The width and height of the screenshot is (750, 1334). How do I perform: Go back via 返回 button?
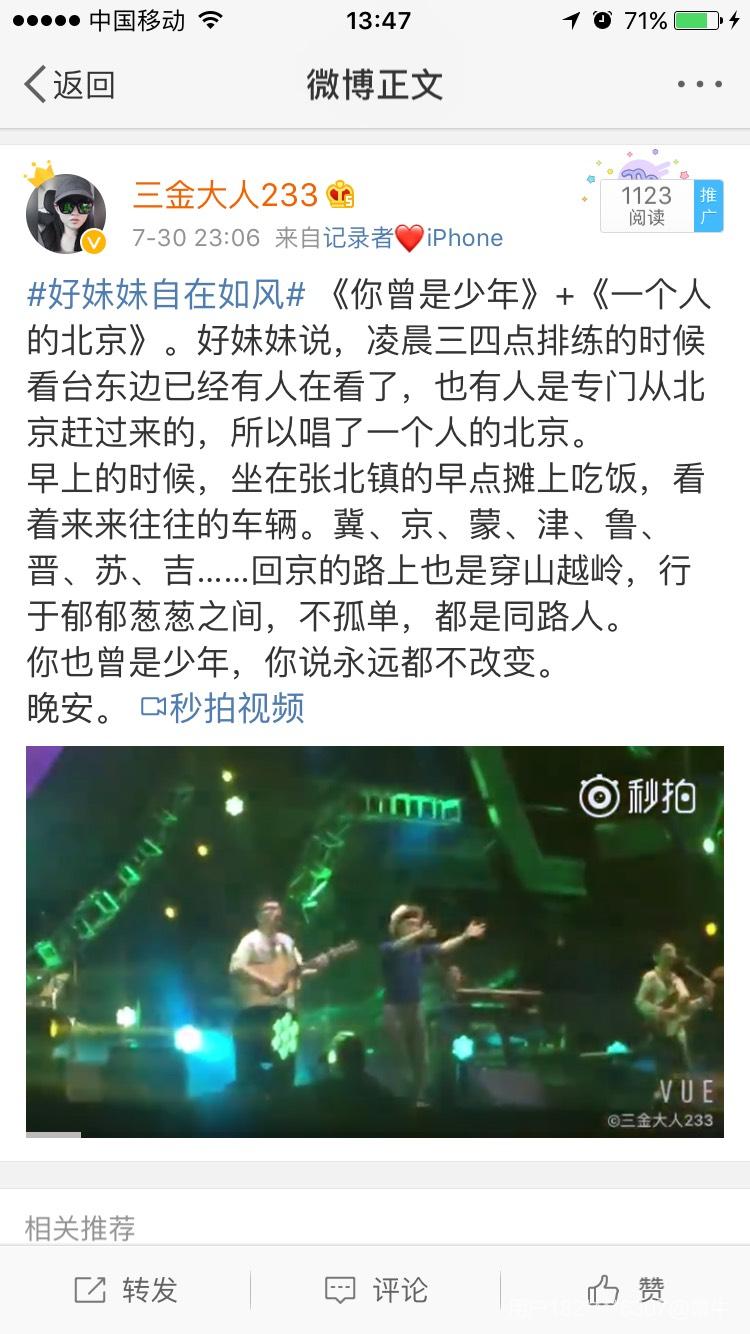click(70, 85)
